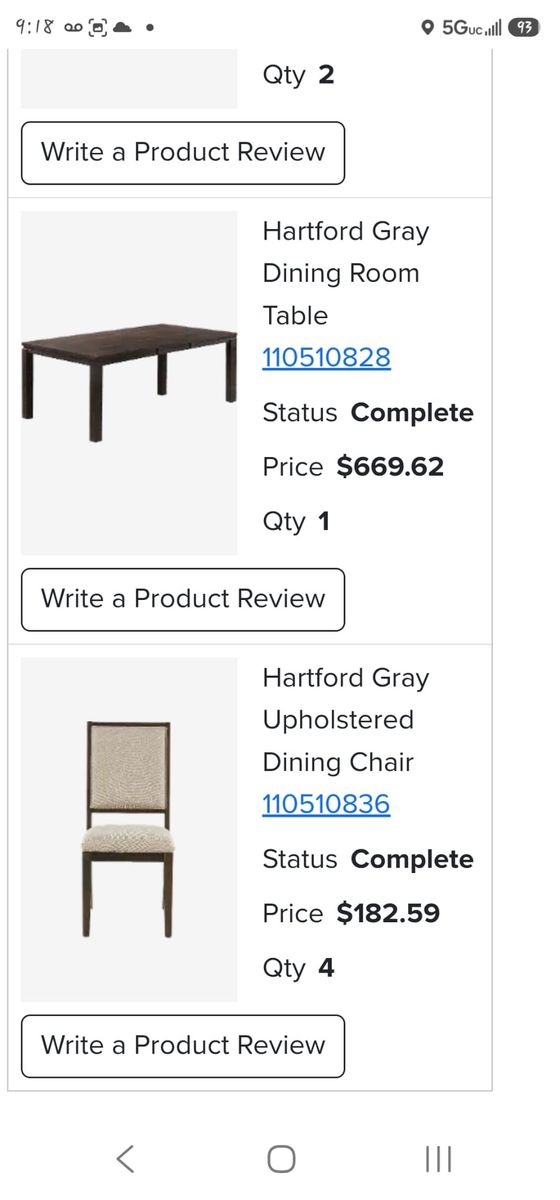Go back using the system back button
This screenshot has width=560, height=1200.
coord(125,1159)
